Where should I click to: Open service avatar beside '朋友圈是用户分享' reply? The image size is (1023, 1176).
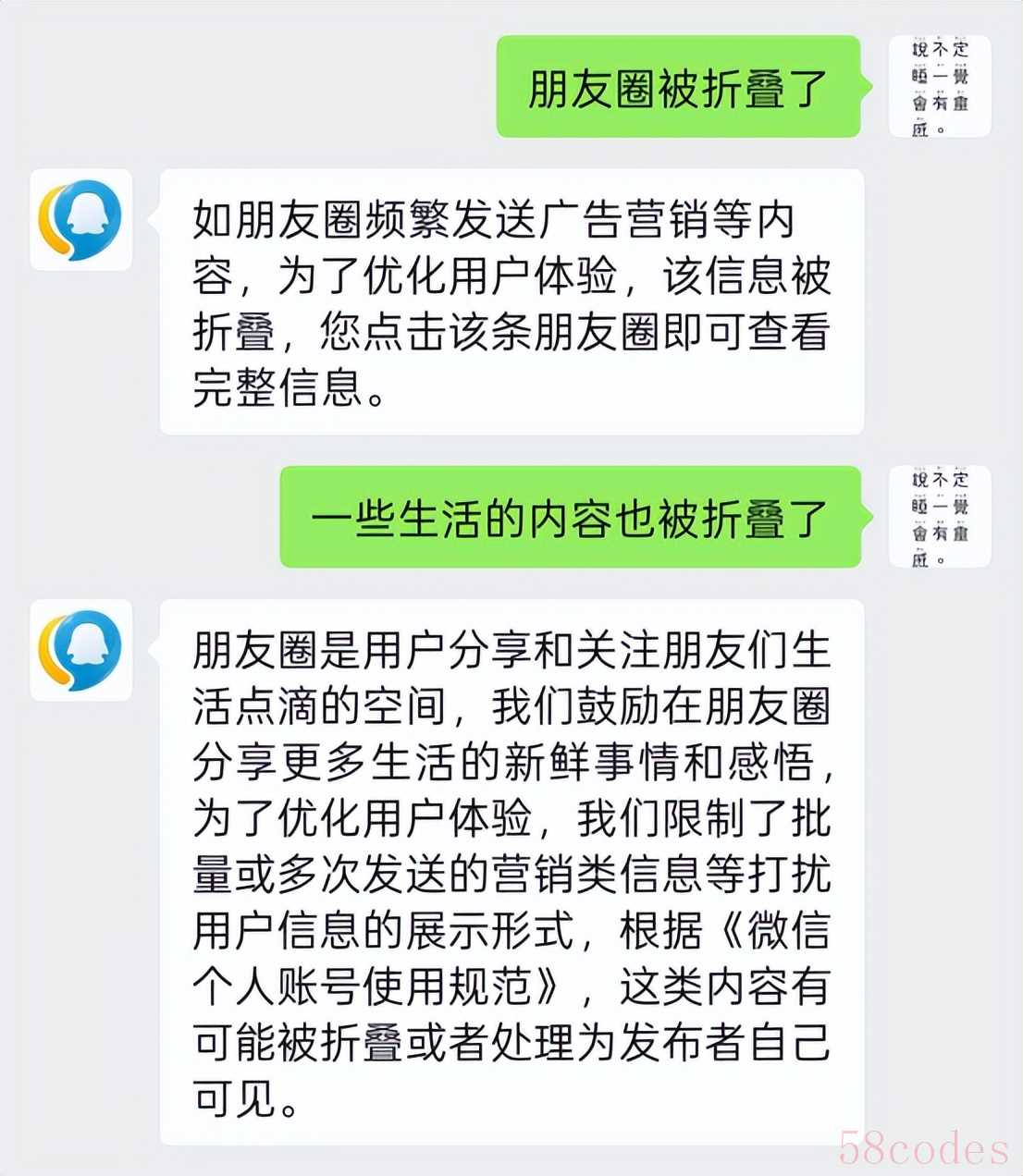[81, 650]
